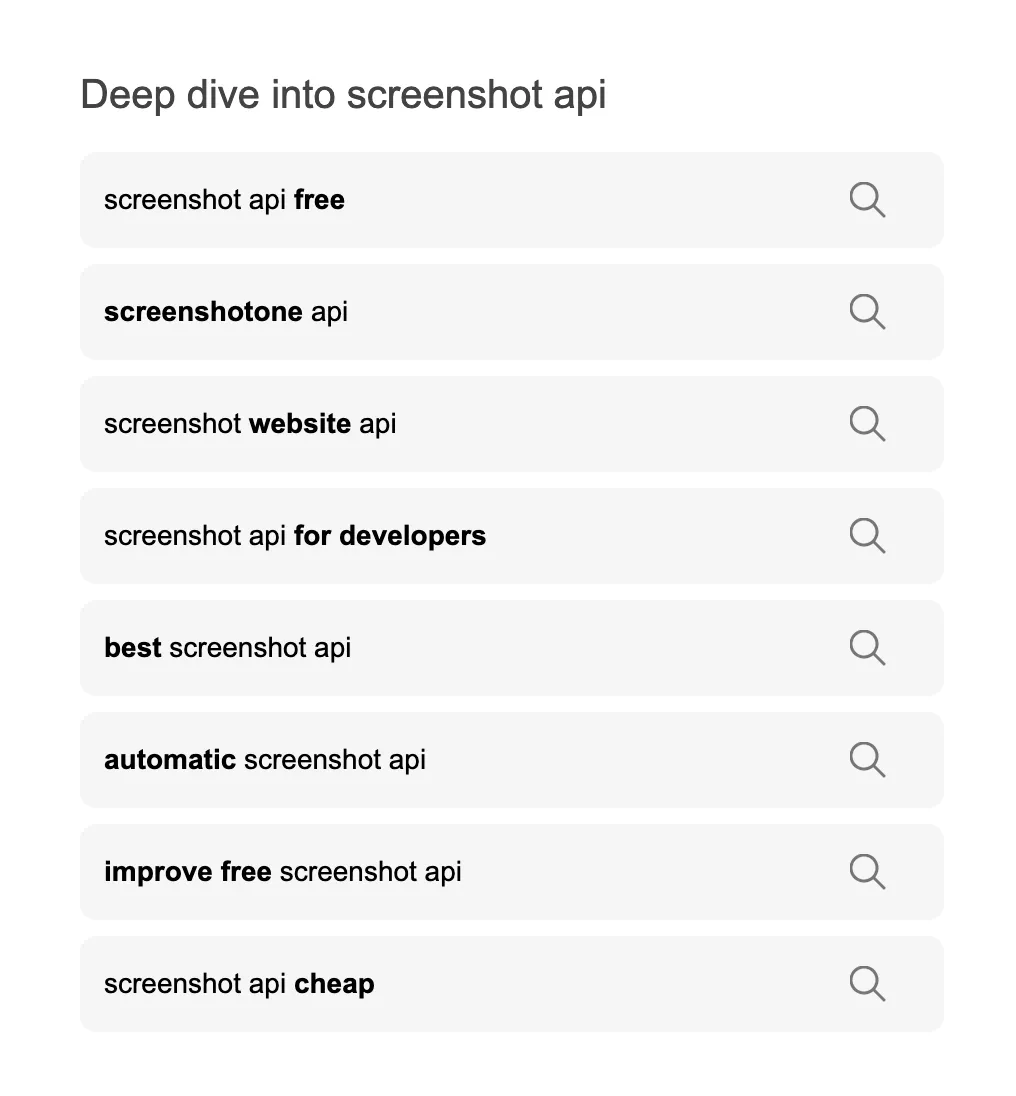Screen dimensions: 1016x1096
Task: Click the search icon for 'screenshot website api'
Action: pyautogui.click(x=867, y=424)
